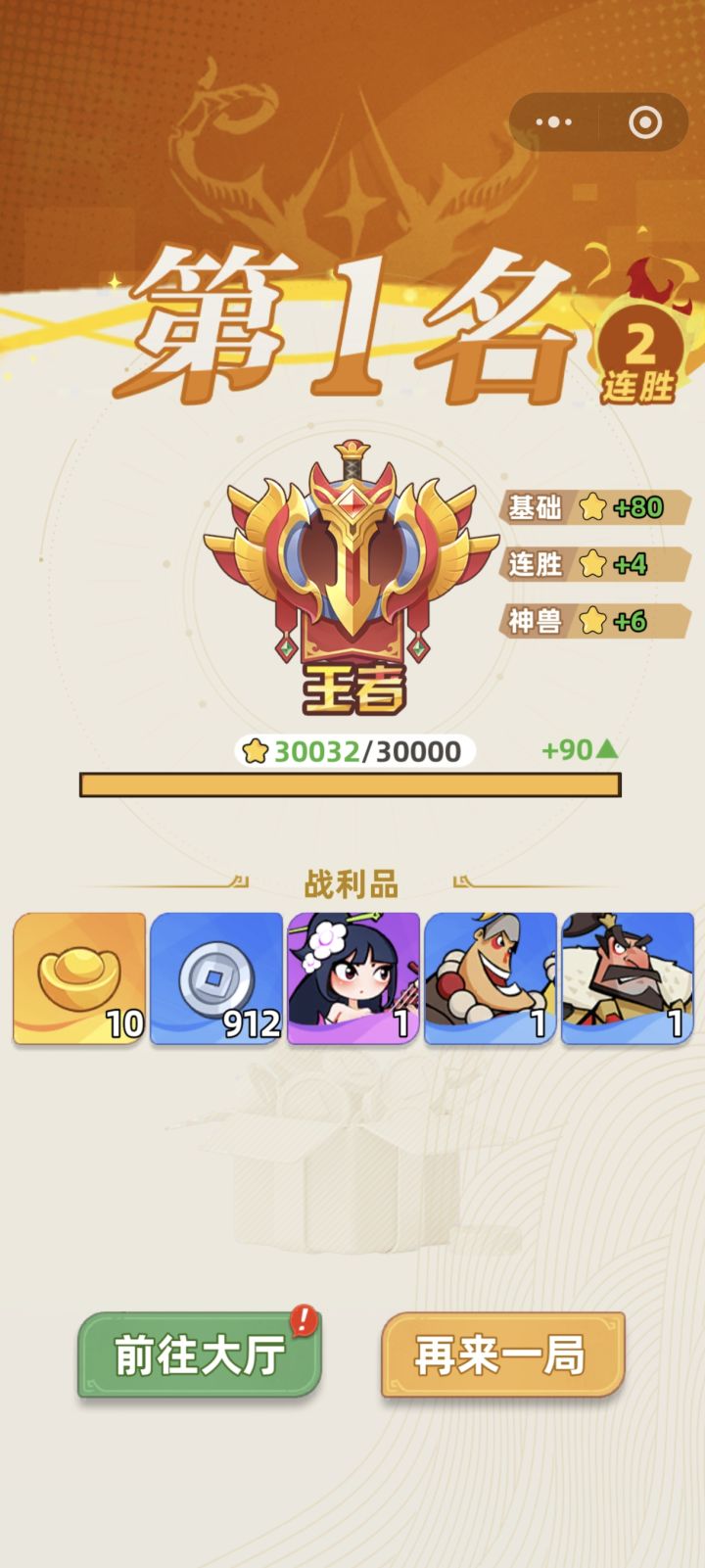Image resolution: width=705 pixels, height=1568 pixels.
Task: Click the star icon next to 30032/30000
Action: point(257,752)
